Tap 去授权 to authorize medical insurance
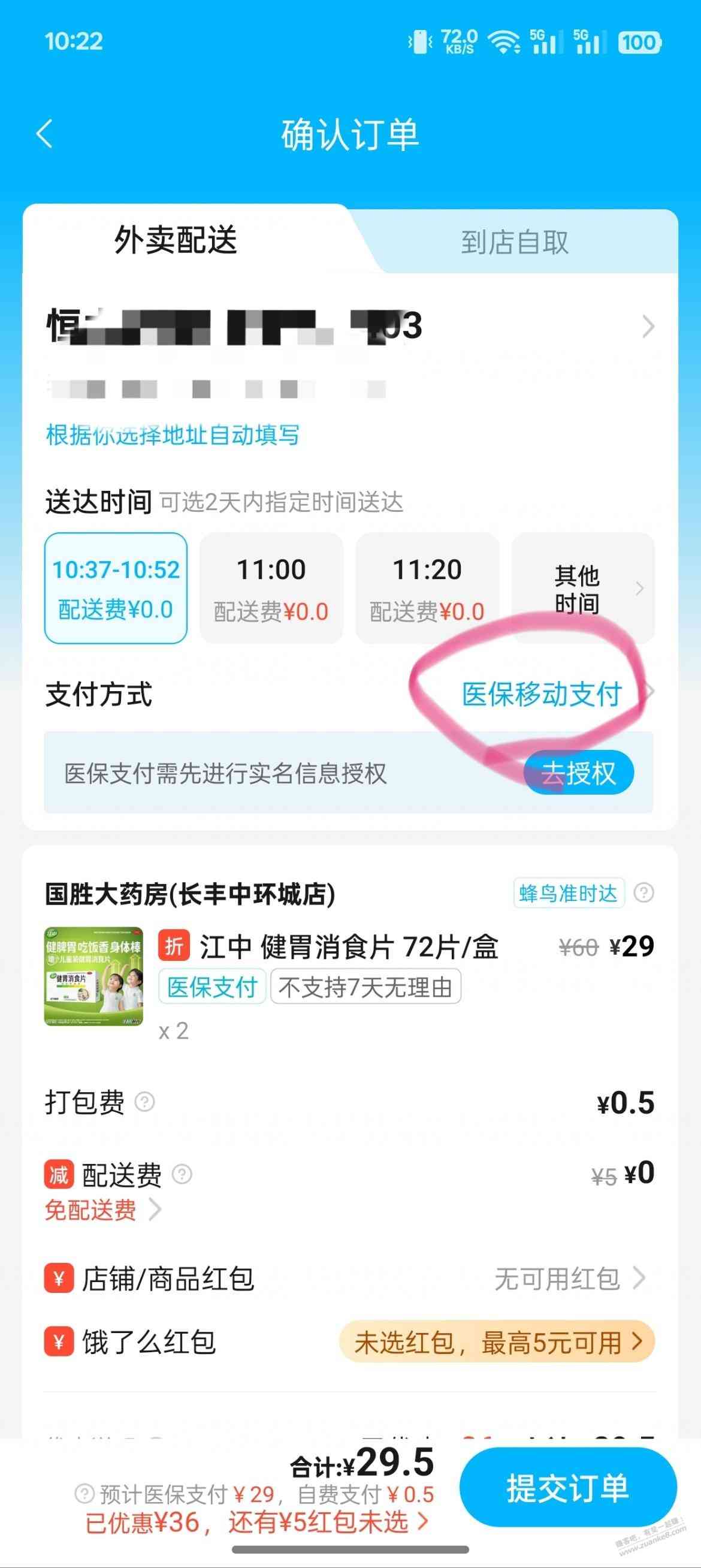 (x=579, y=773)
